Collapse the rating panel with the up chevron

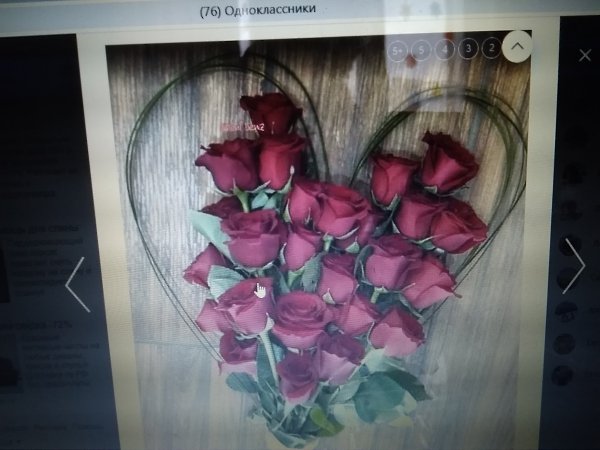517,46
